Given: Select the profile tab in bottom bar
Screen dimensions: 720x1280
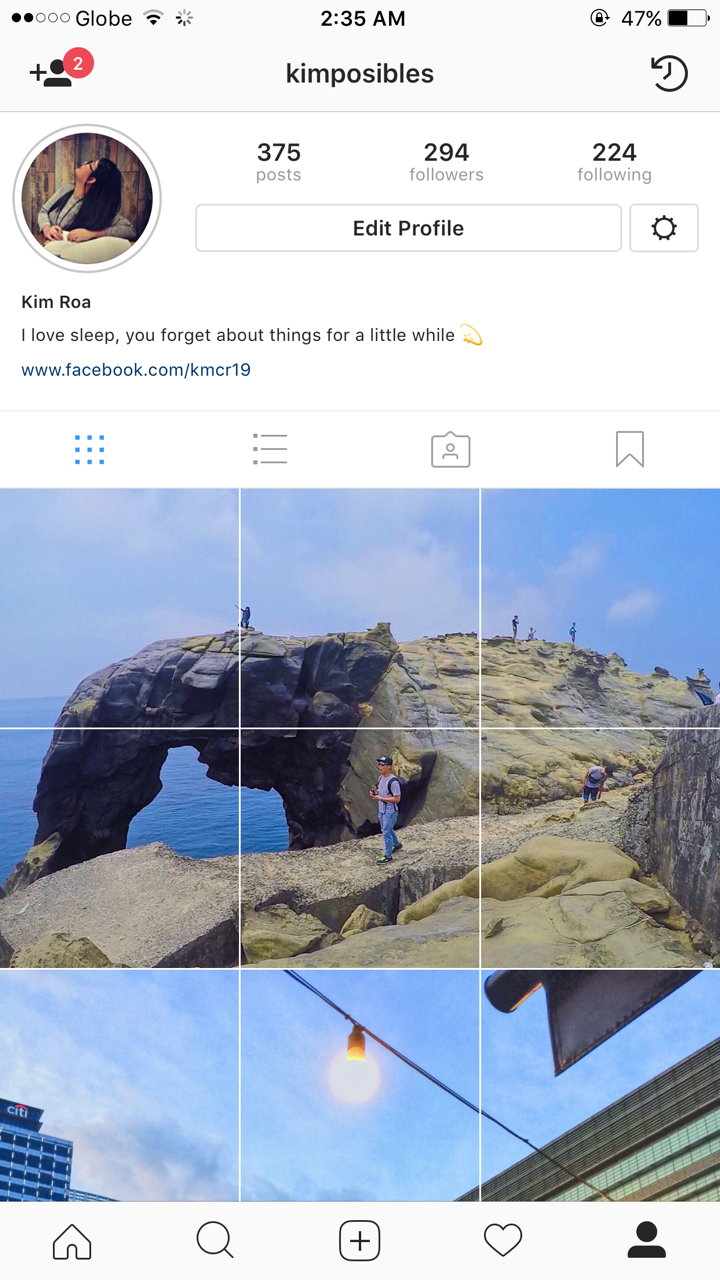Looking at the screenshot, I should tap(647, 1241).
